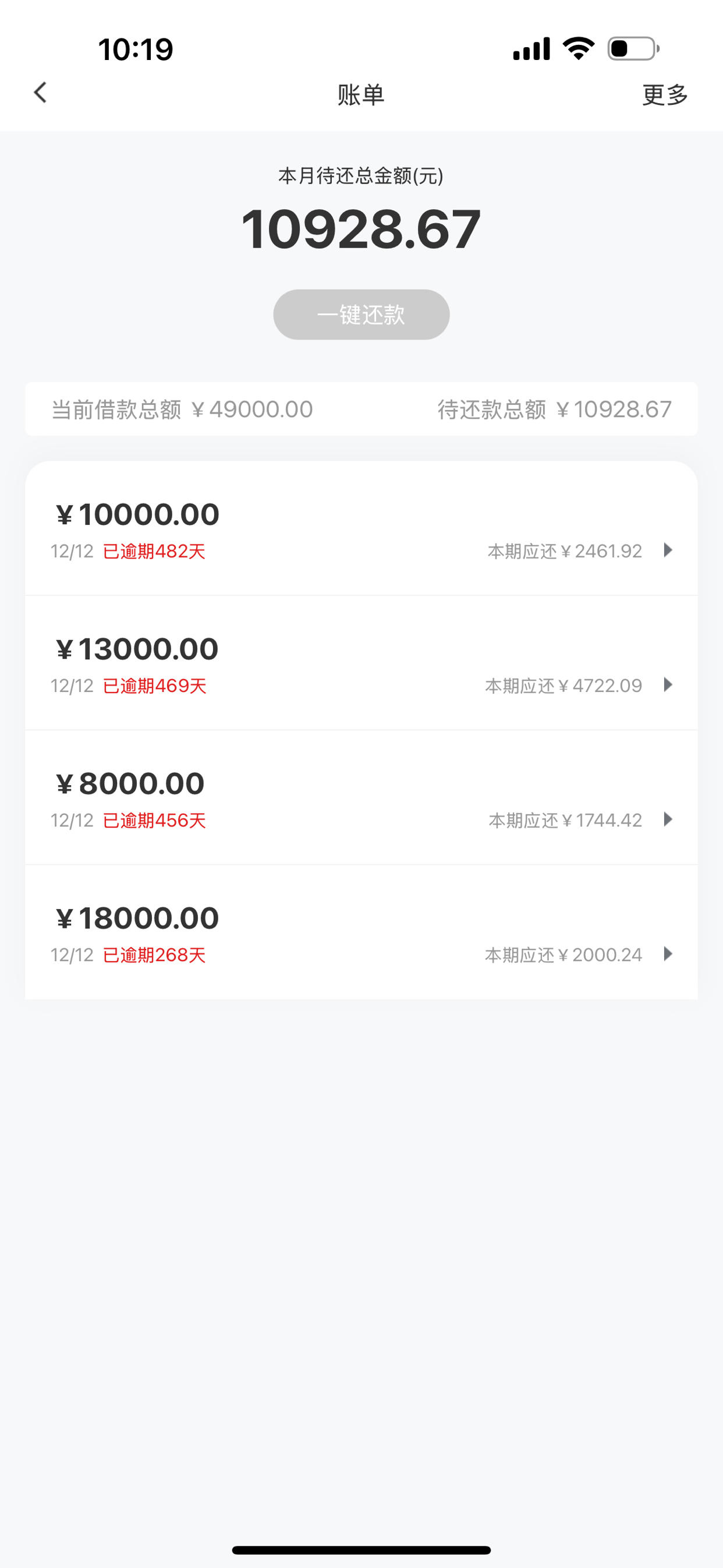View the ¥18000.00 loan overdue 268 days
This screenshot has width=723, height=1568.
(361, 932)
